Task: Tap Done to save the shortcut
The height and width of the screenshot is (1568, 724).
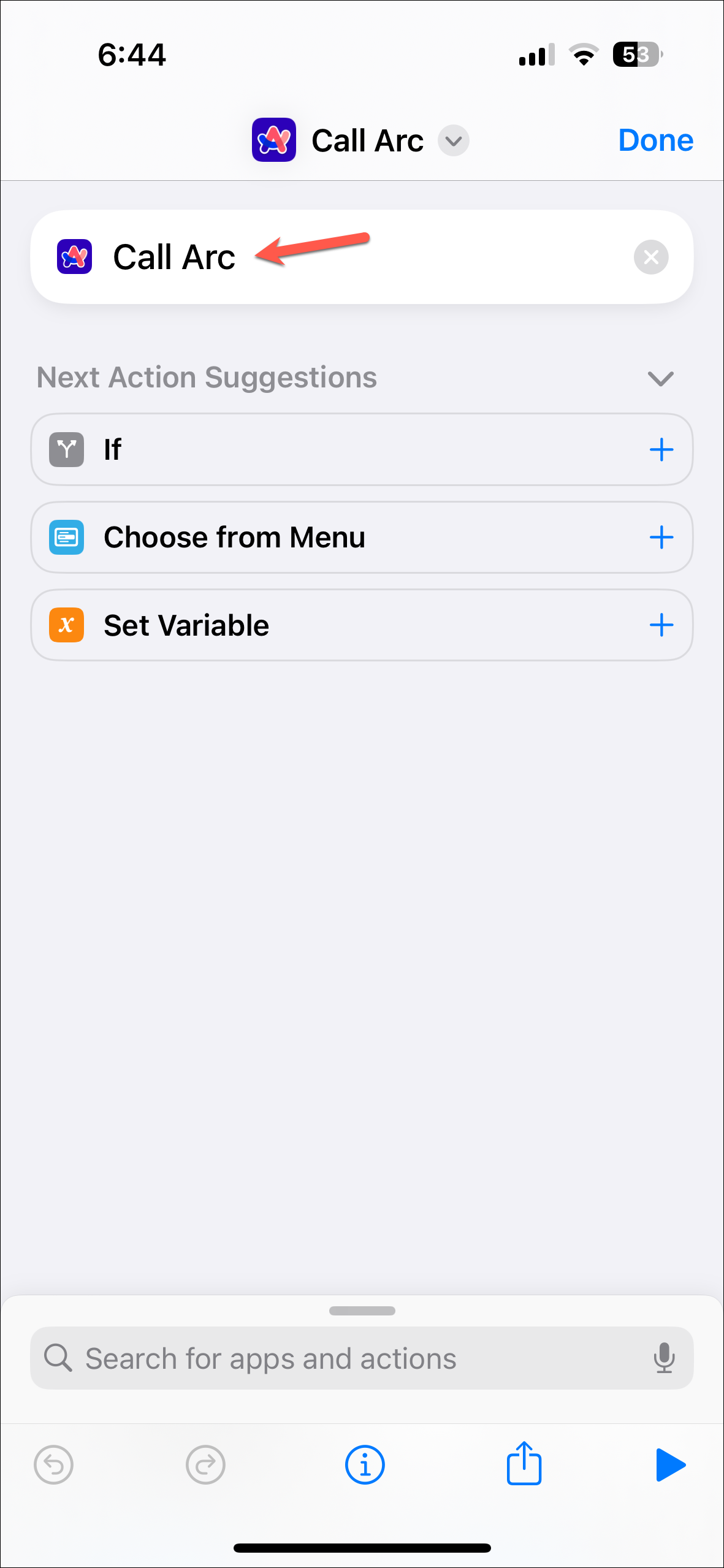Action: point(655,140)
